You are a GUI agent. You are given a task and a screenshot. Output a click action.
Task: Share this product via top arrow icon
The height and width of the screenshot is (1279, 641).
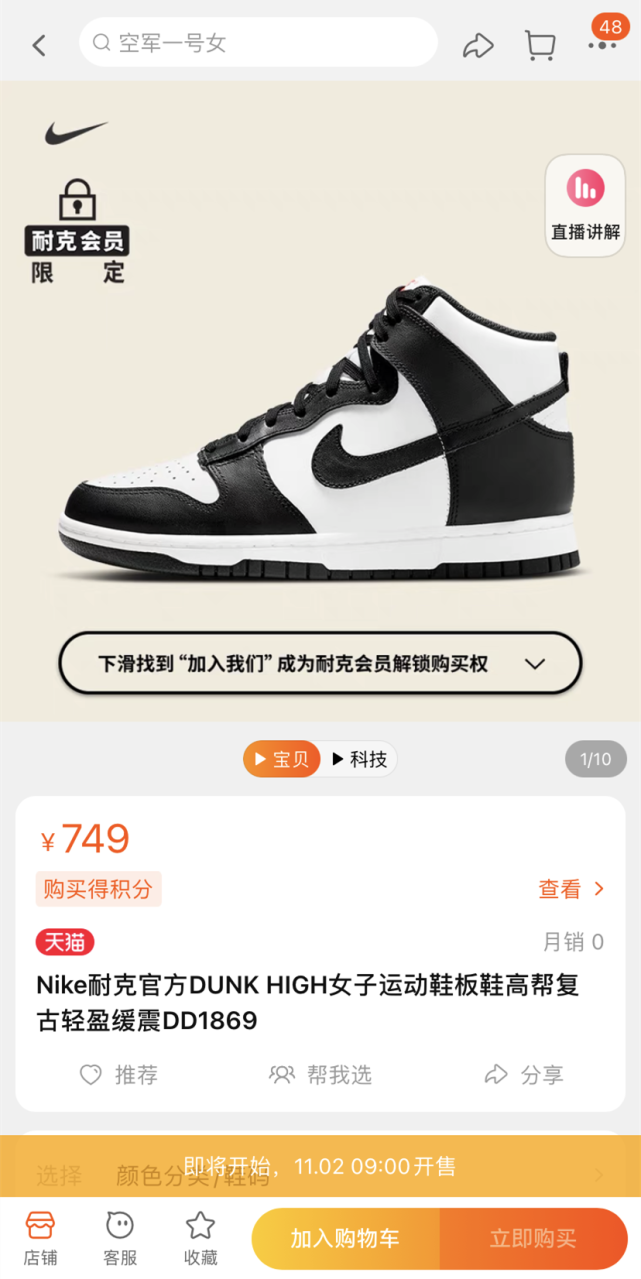click(478, 45)
